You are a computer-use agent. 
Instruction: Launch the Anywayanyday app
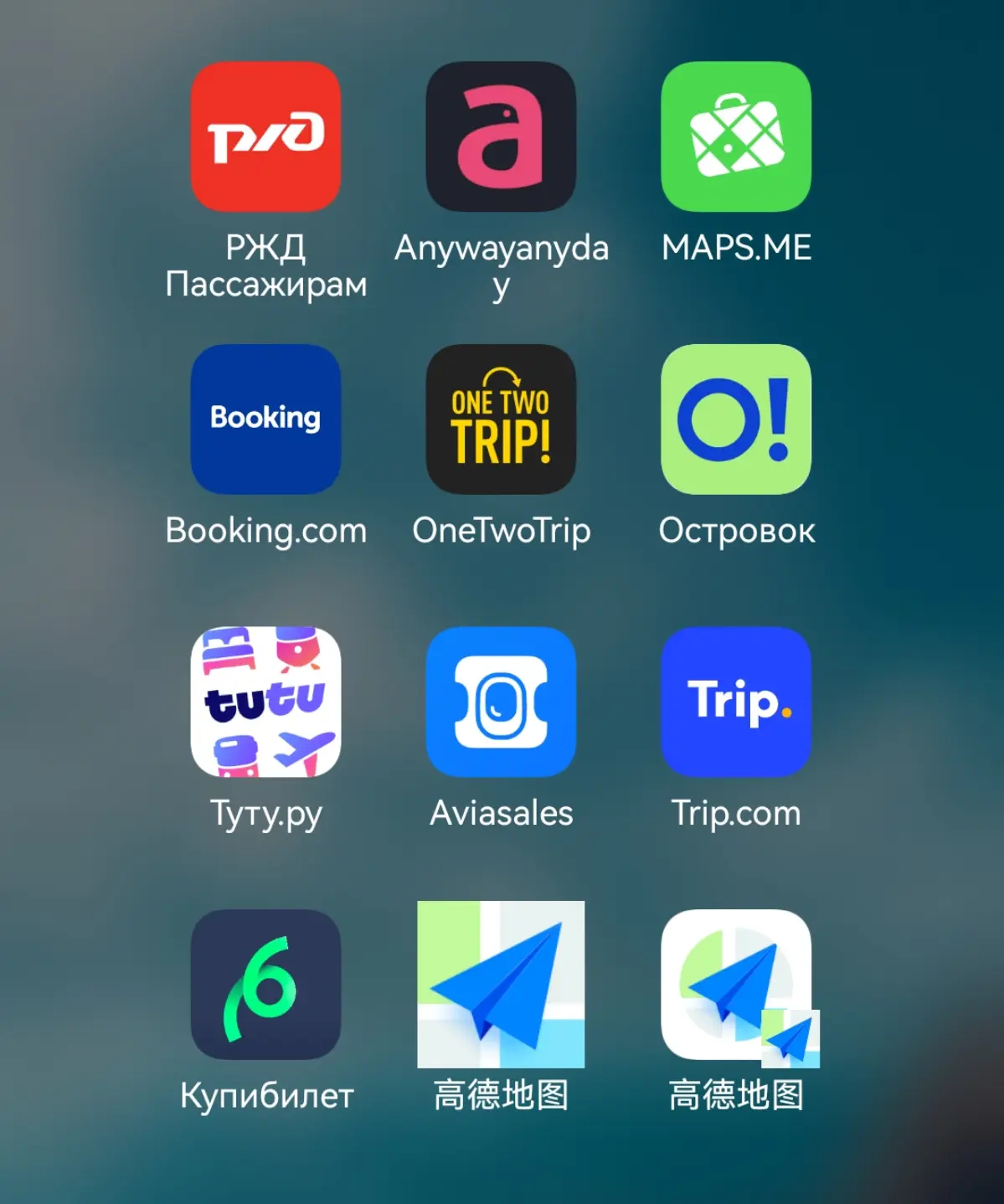501,136
